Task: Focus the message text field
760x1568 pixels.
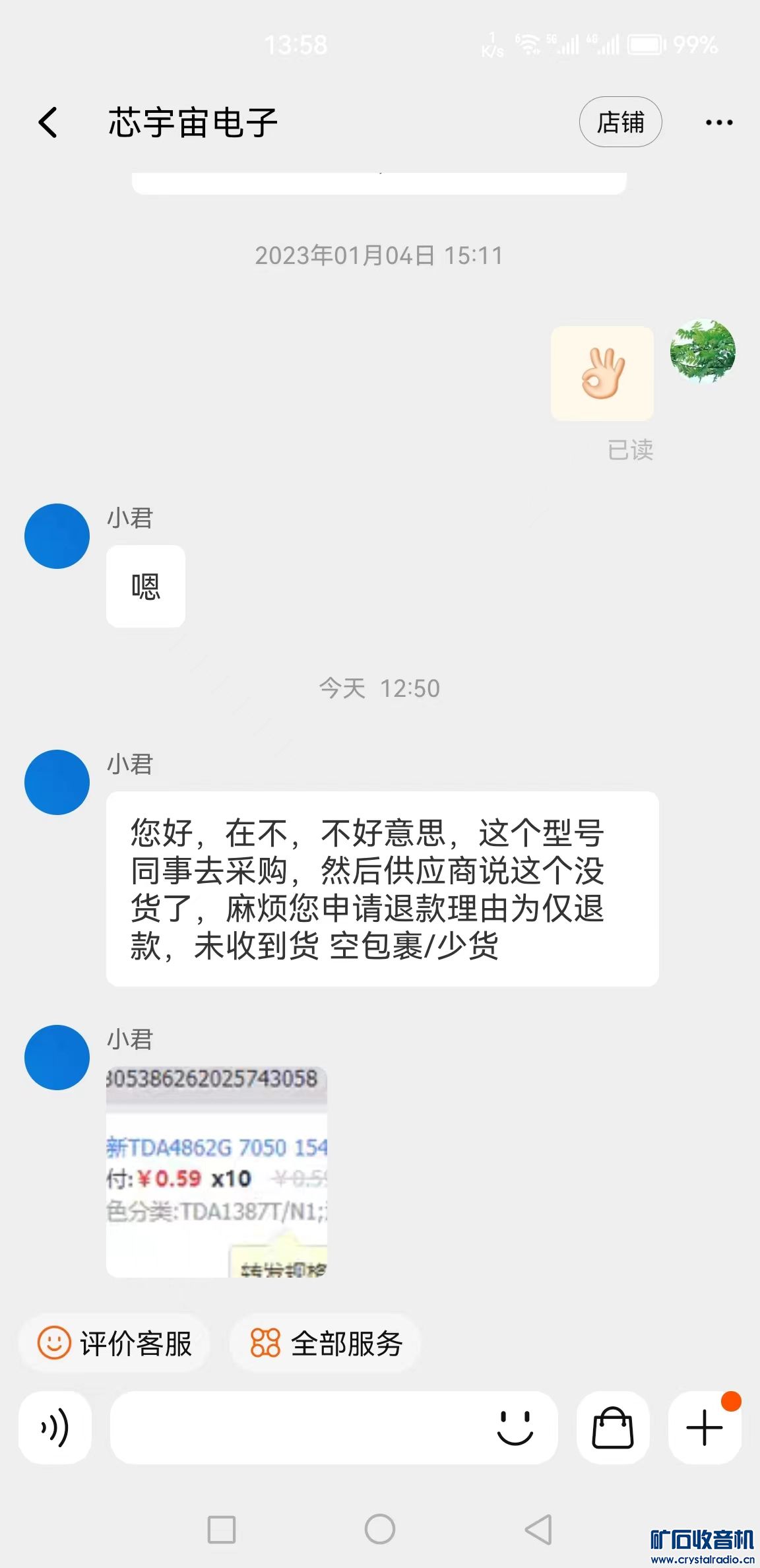Action: pyautogui.click(x=297, y=1427)
